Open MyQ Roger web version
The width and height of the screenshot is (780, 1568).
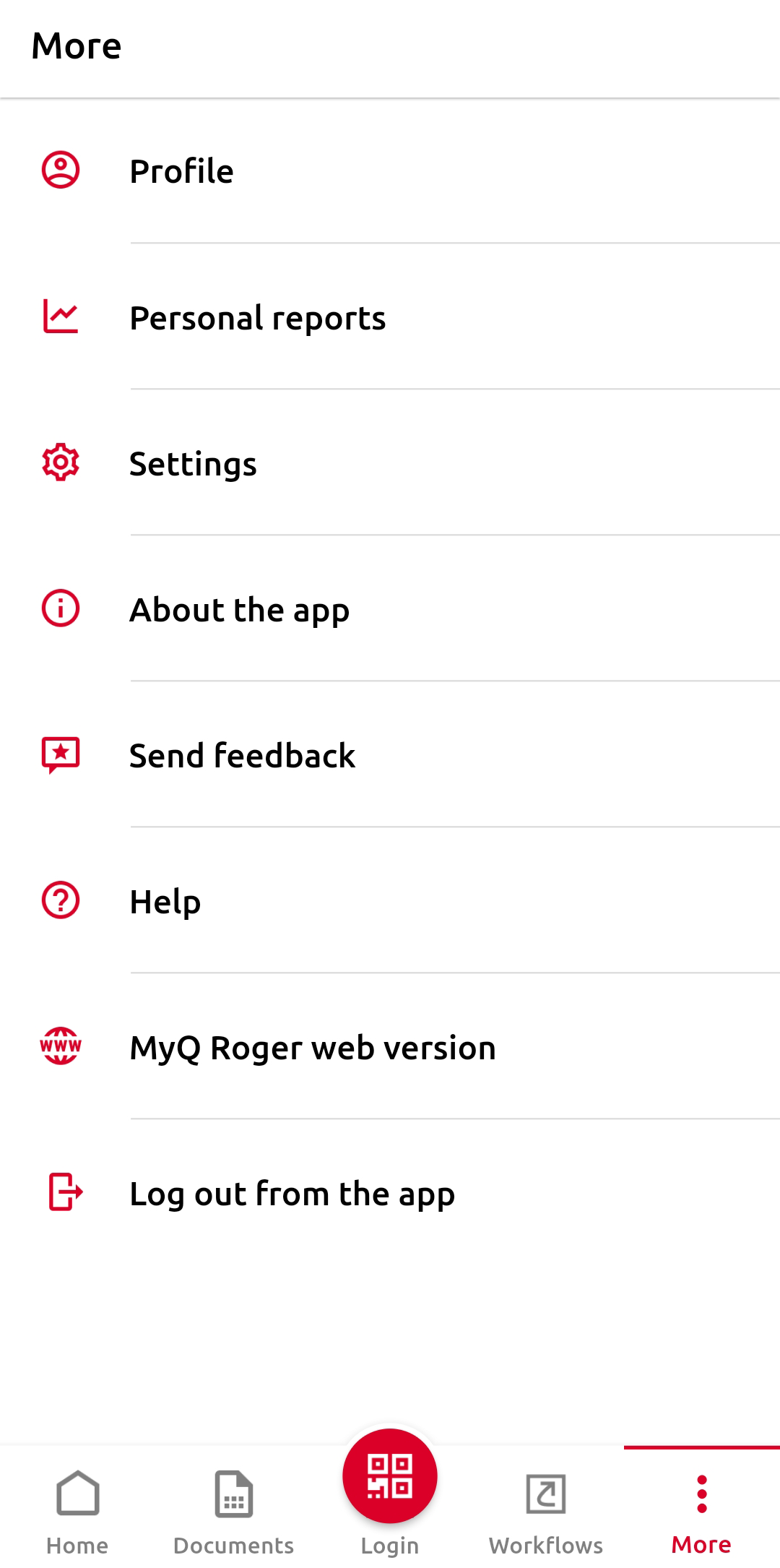point(312,1047)
